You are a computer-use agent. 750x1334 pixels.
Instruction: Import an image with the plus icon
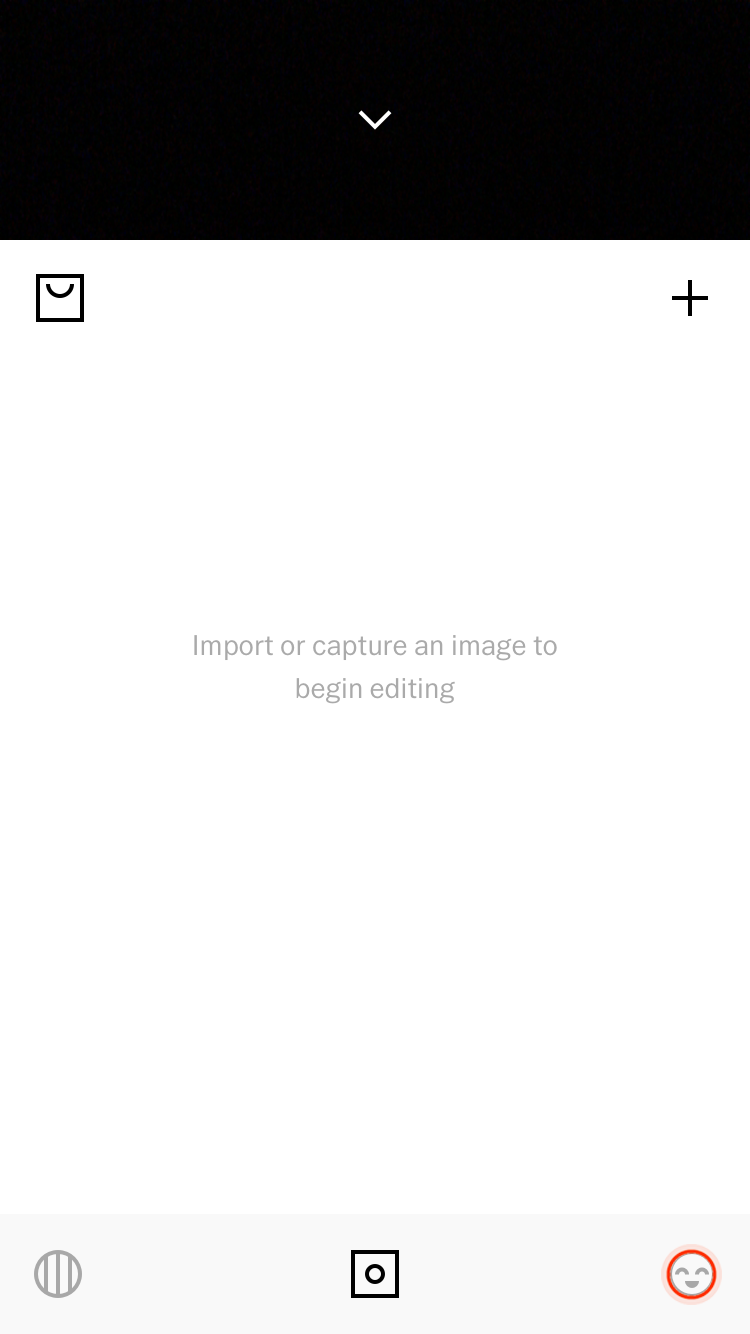pyautogui.click(x=690, y=298)
